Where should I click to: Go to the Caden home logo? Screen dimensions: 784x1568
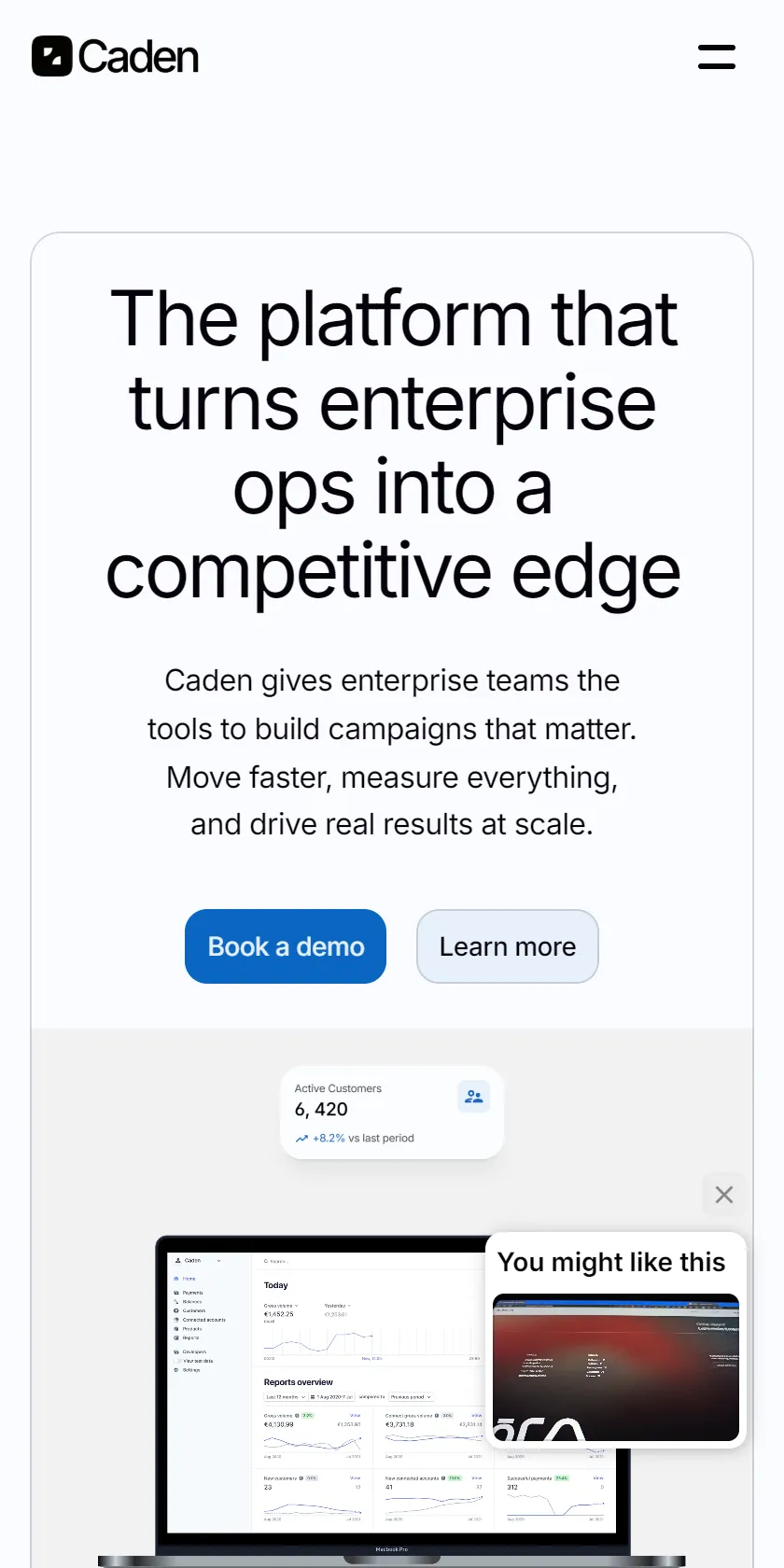116,56
